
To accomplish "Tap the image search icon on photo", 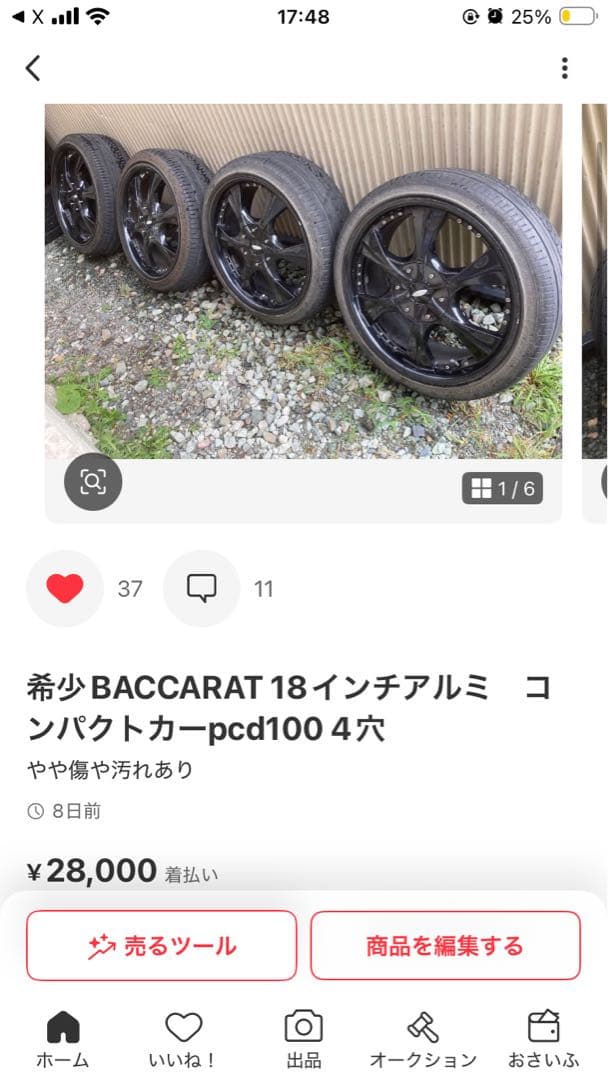I will click(x=93, y=482).
